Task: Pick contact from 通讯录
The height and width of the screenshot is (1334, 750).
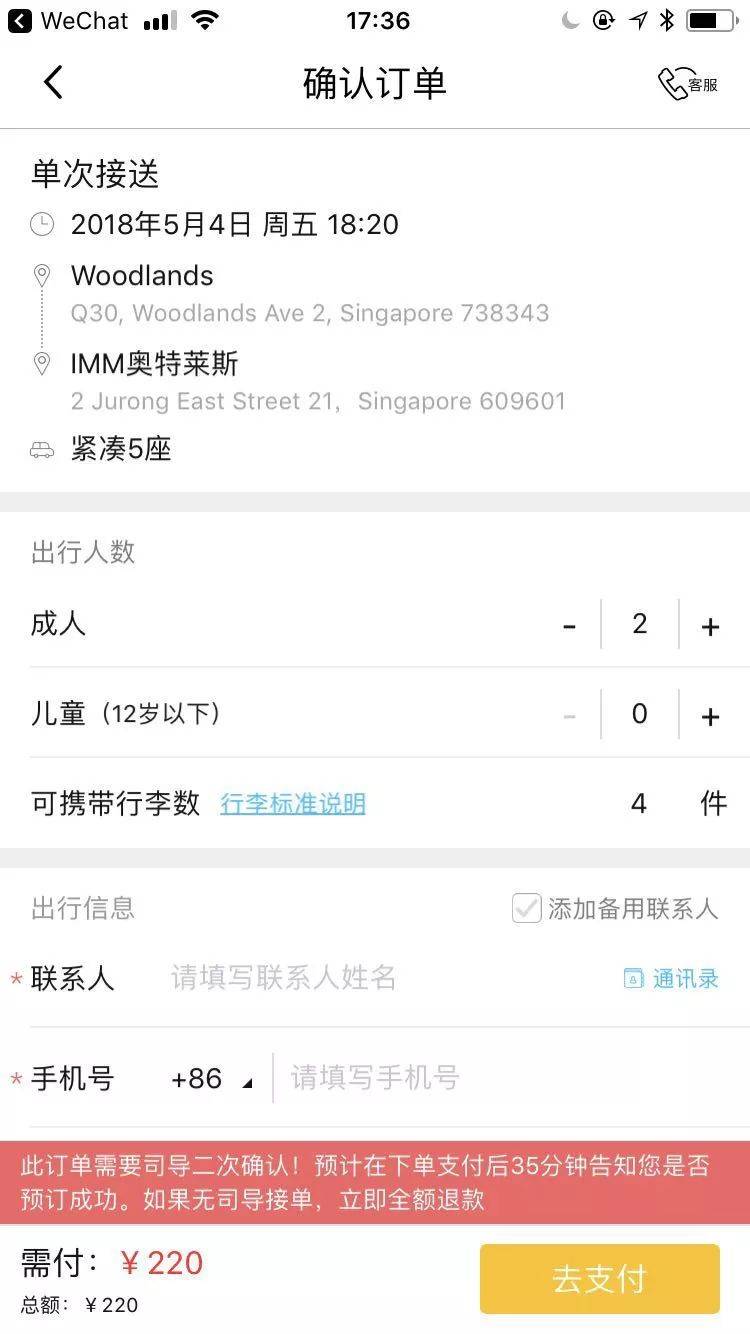Action: tap(672, 979)
